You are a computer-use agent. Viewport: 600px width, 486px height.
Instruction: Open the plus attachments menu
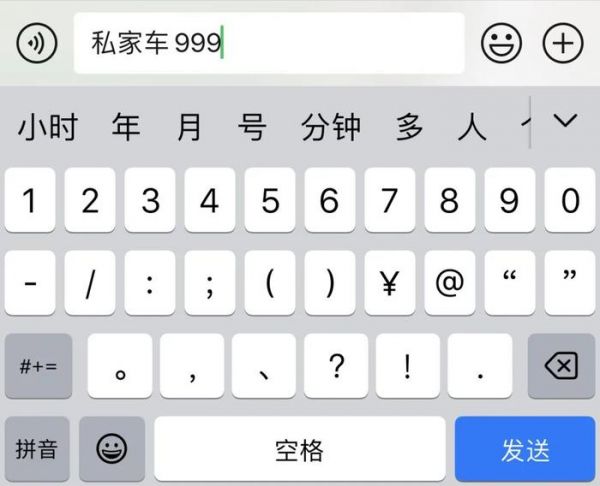[562, 43]
